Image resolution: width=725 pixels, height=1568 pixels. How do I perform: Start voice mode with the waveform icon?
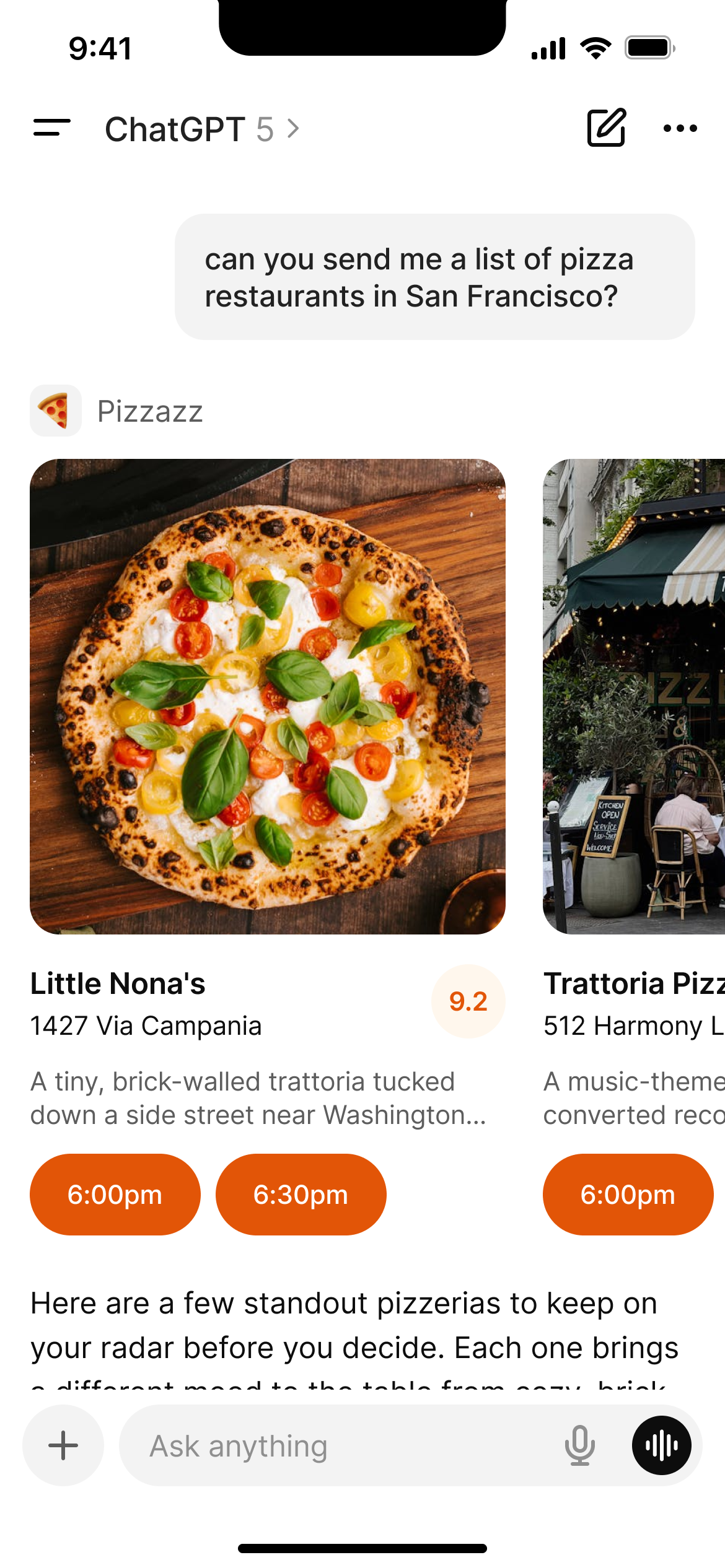coord(661,1445)
